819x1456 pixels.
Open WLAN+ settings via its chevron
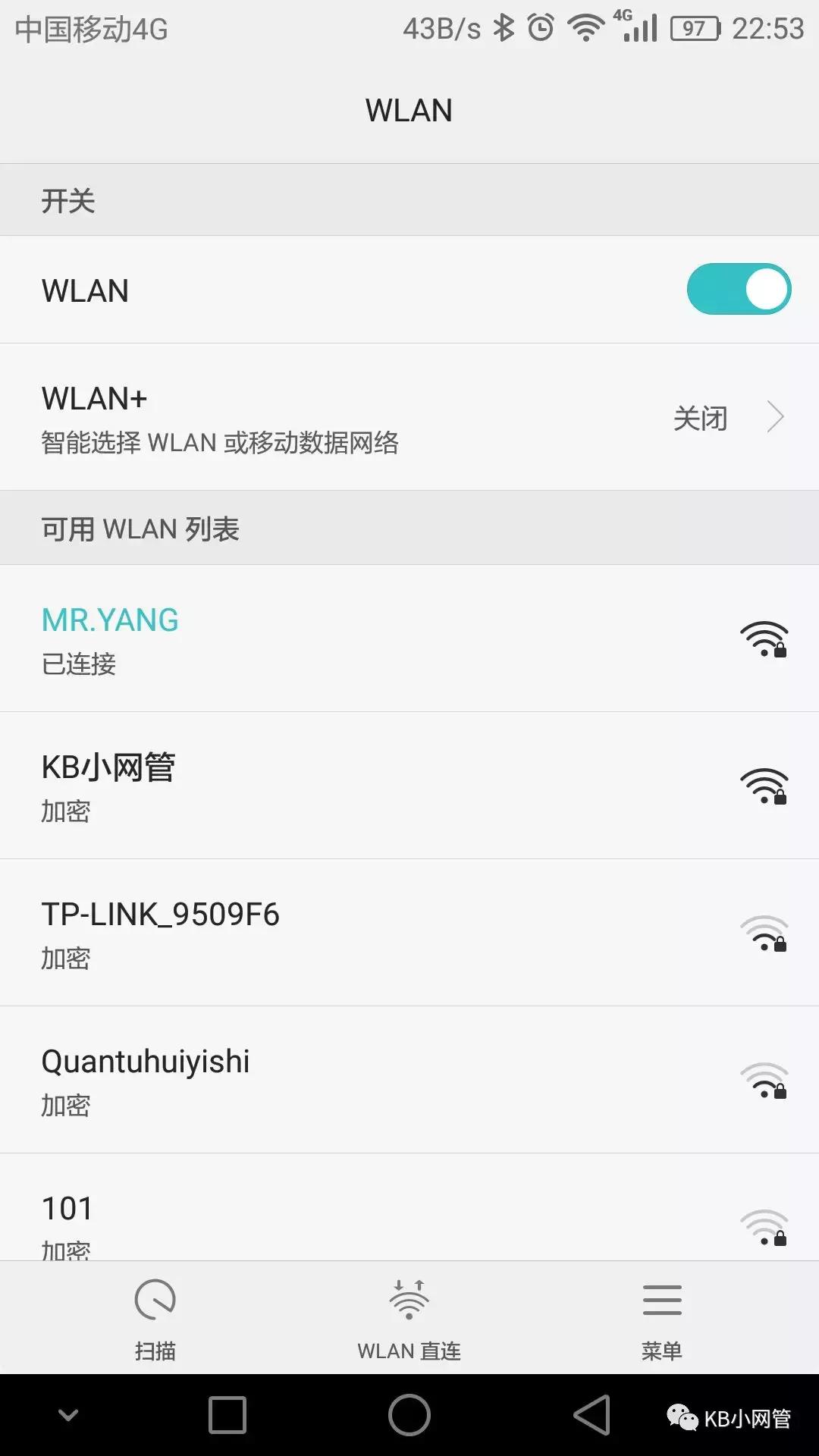(775, 417)
